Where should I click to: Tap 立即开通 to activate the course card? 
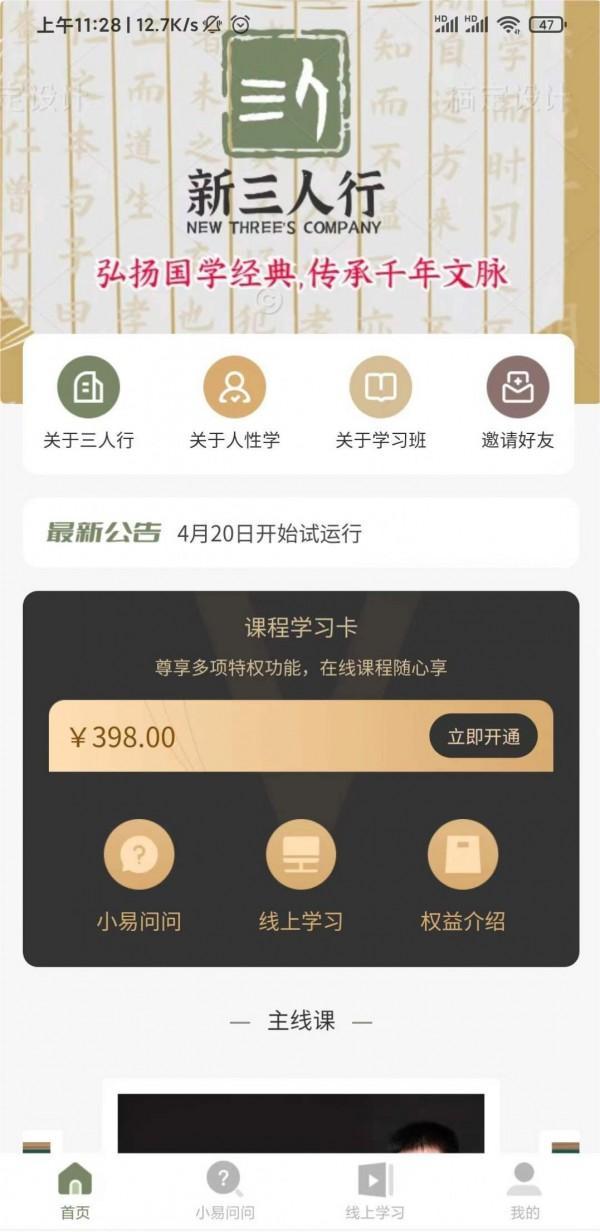tap(483, 737)
